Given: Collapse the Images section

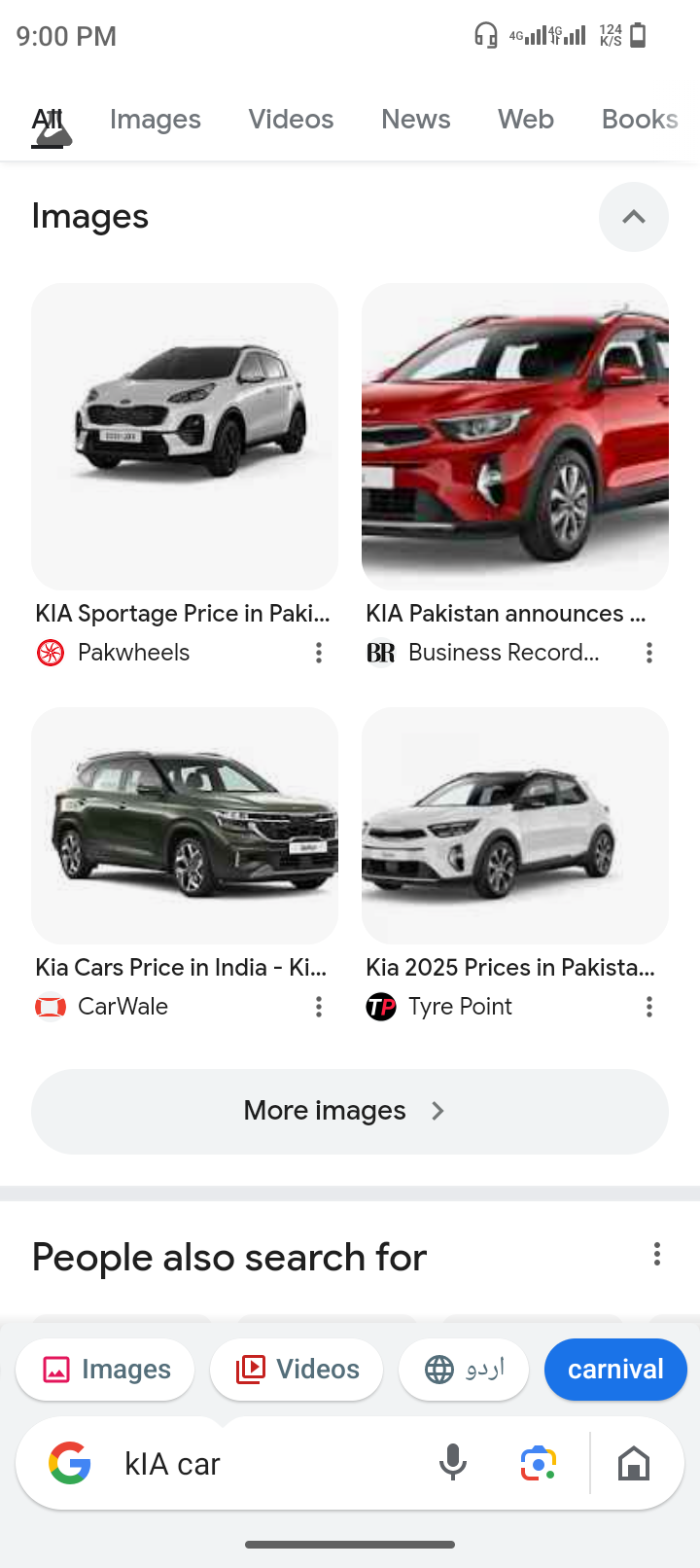Looking at the screenshot, I should pyautogui.click(x=633, y=217).
